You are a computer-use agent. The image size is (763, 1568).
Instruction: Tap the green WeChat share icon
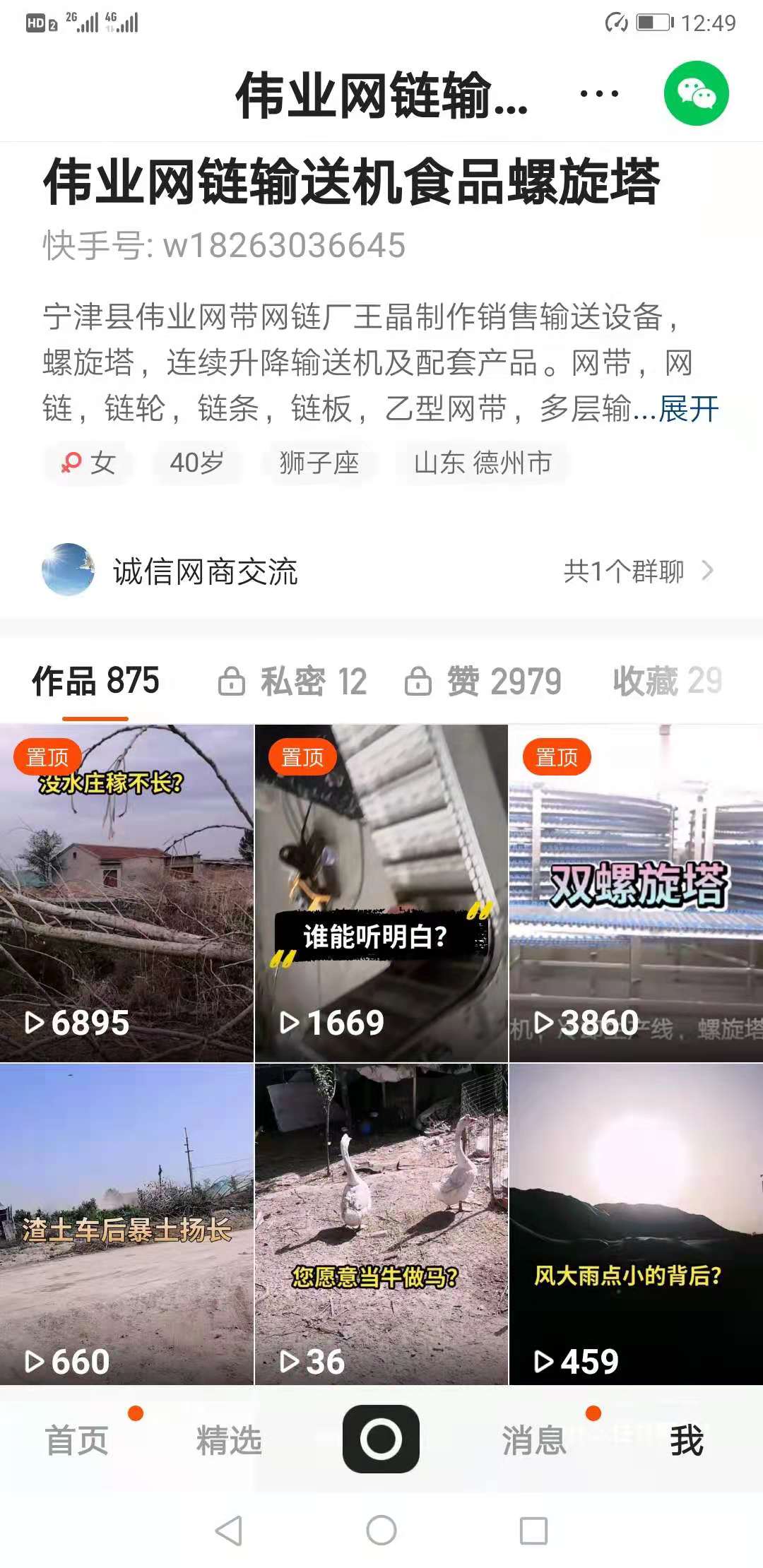pyautogui.click(x=696, y=94)
